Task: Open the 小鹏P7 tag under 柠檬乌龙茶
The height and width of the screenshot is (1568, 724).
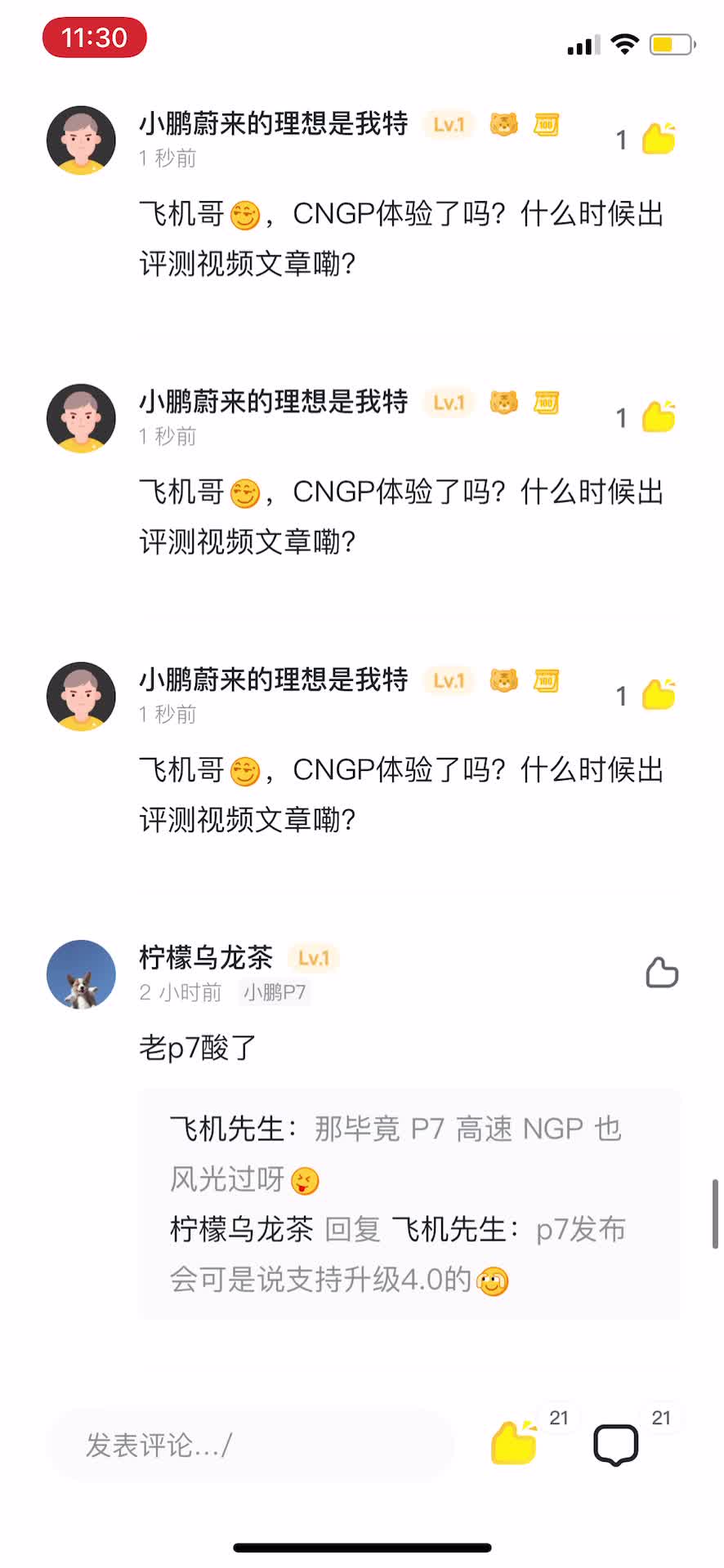Action: [x=275, y=992]
